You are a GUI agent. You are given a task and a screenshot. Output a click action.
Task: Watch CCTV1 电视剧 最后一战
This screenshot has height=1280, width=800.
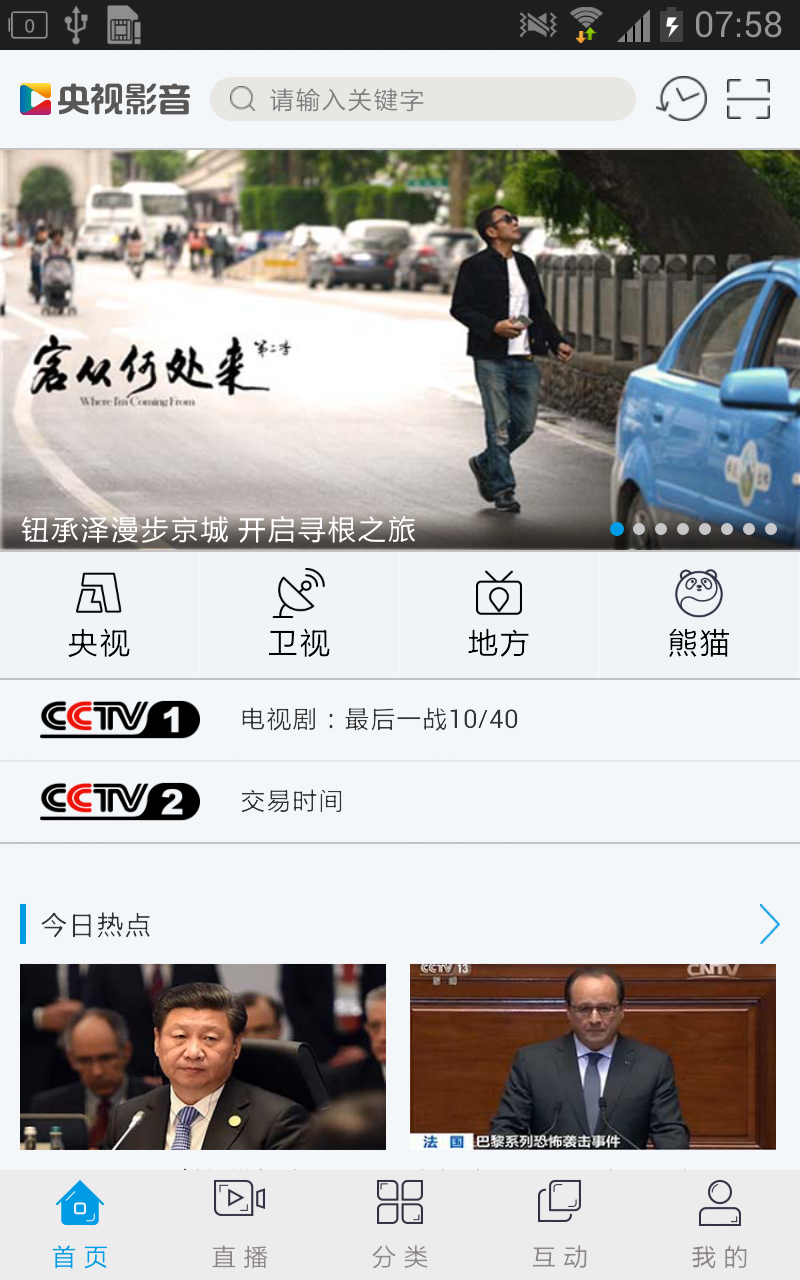coord(400,720)
